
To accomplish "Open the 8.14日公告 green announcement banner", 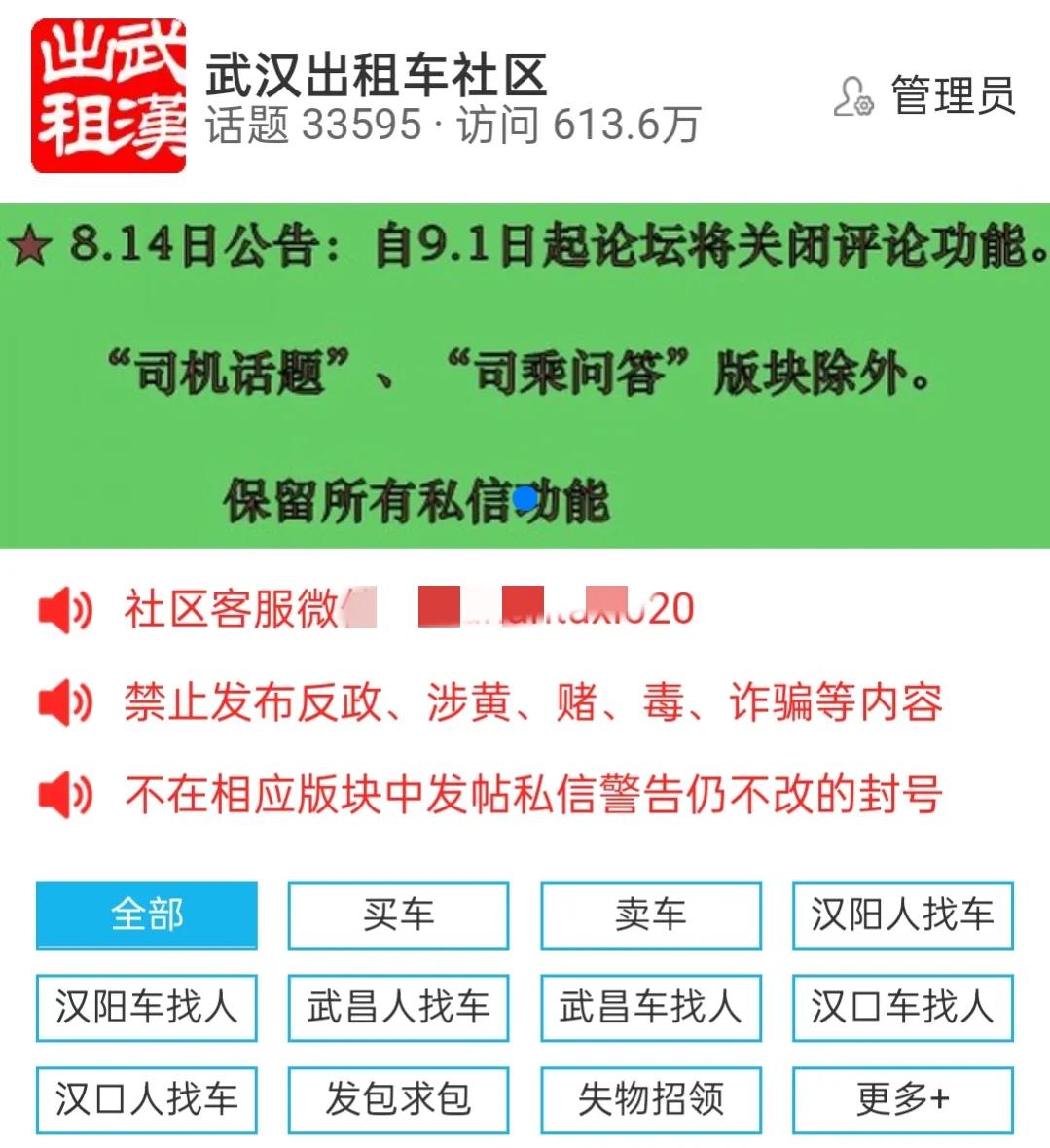I will tap(525, 375).
